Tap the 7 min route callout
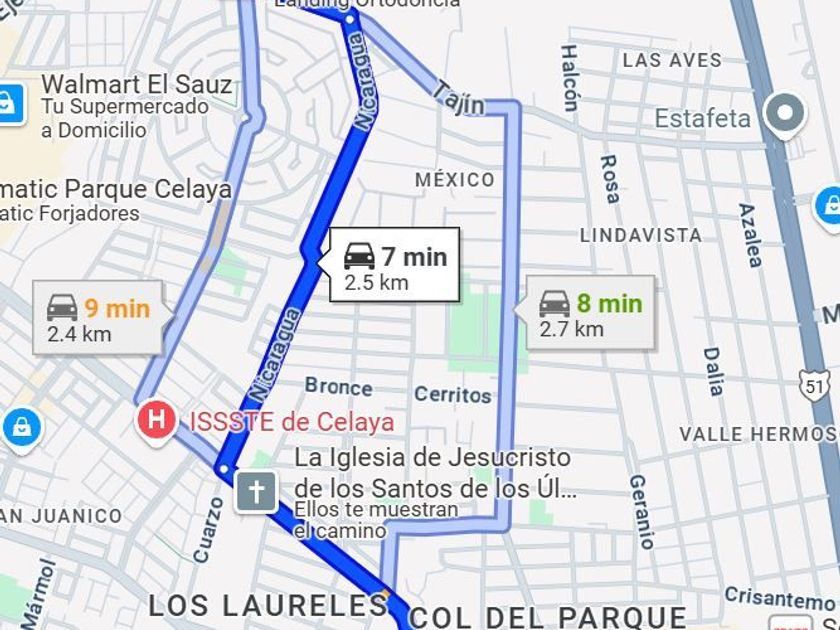 (x=395, y=265)
